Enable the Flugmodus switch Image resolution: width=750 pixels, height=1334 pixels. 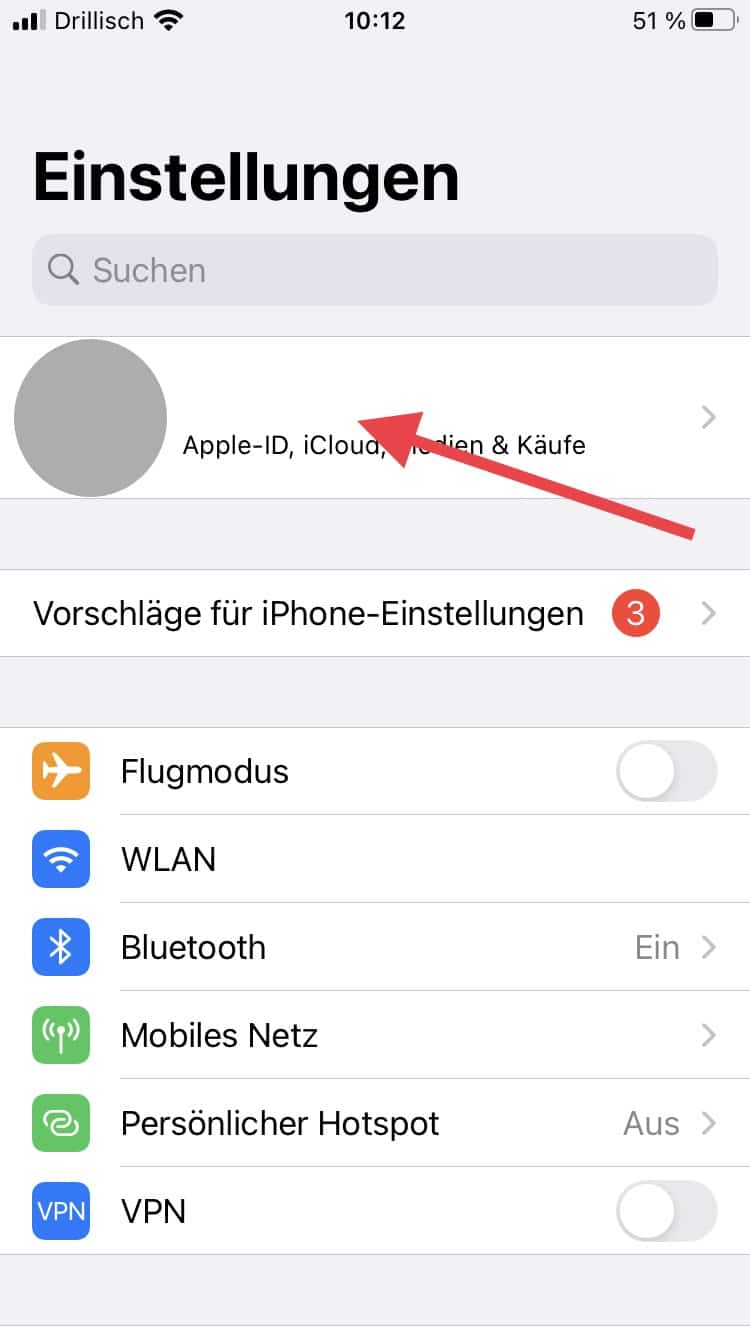pos(666,772)
